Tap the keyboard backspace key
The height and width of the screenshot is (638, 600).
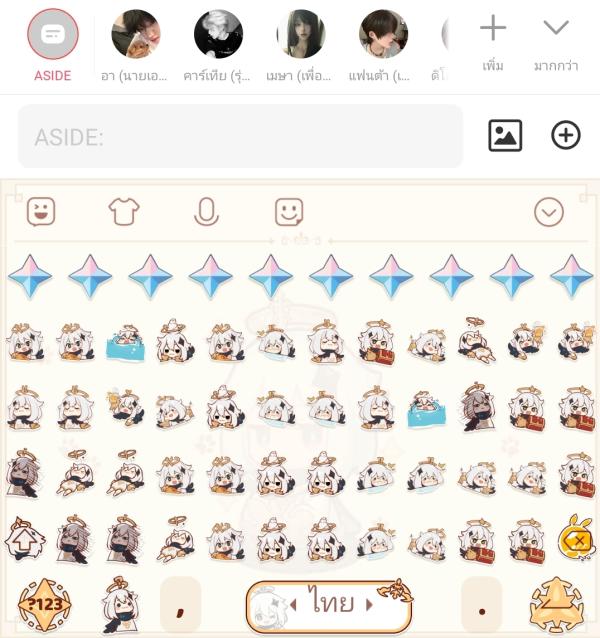[575, 541]
